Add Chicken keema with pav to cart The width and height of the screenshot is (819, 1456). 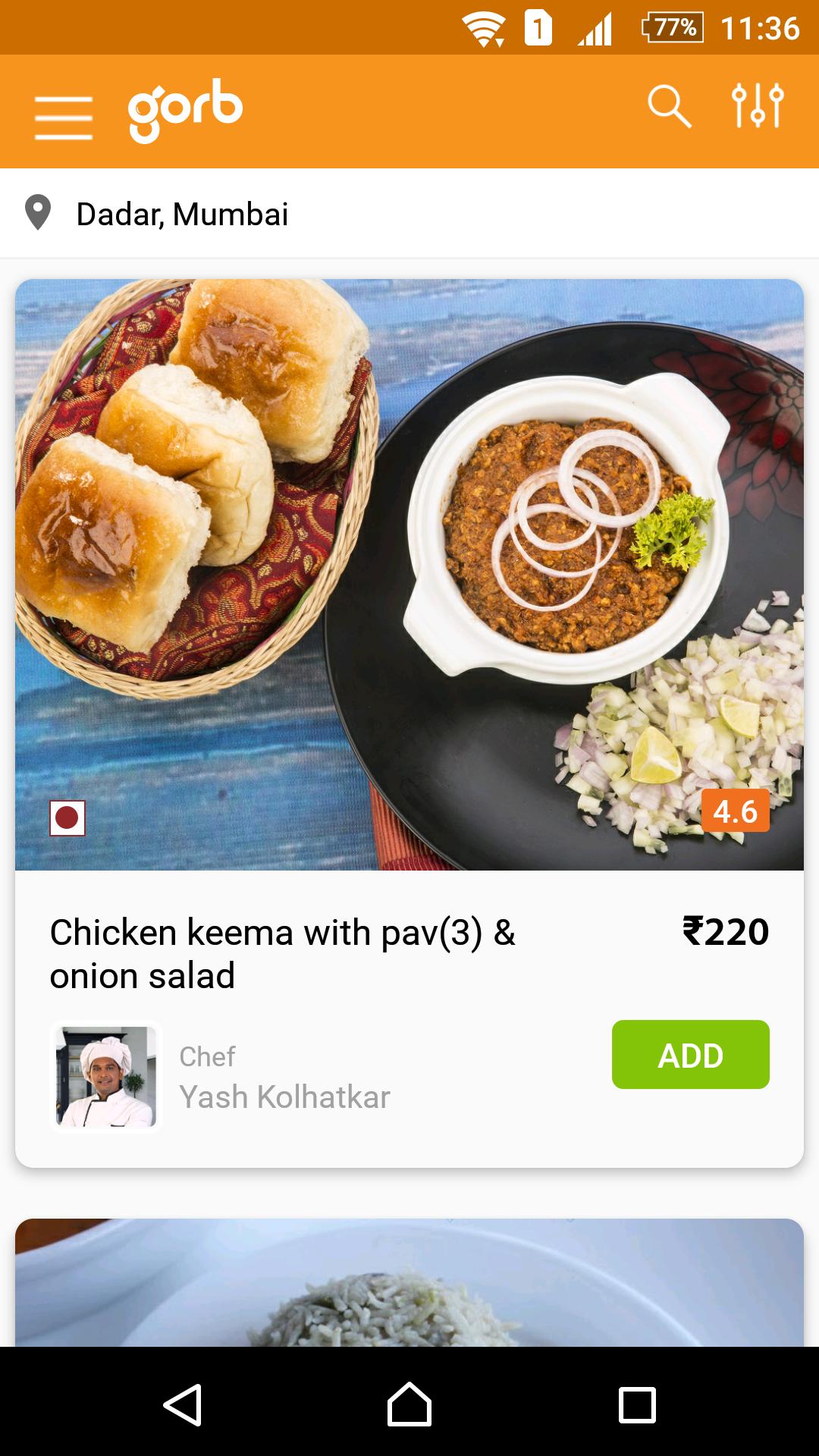(x=690, y=1055)
